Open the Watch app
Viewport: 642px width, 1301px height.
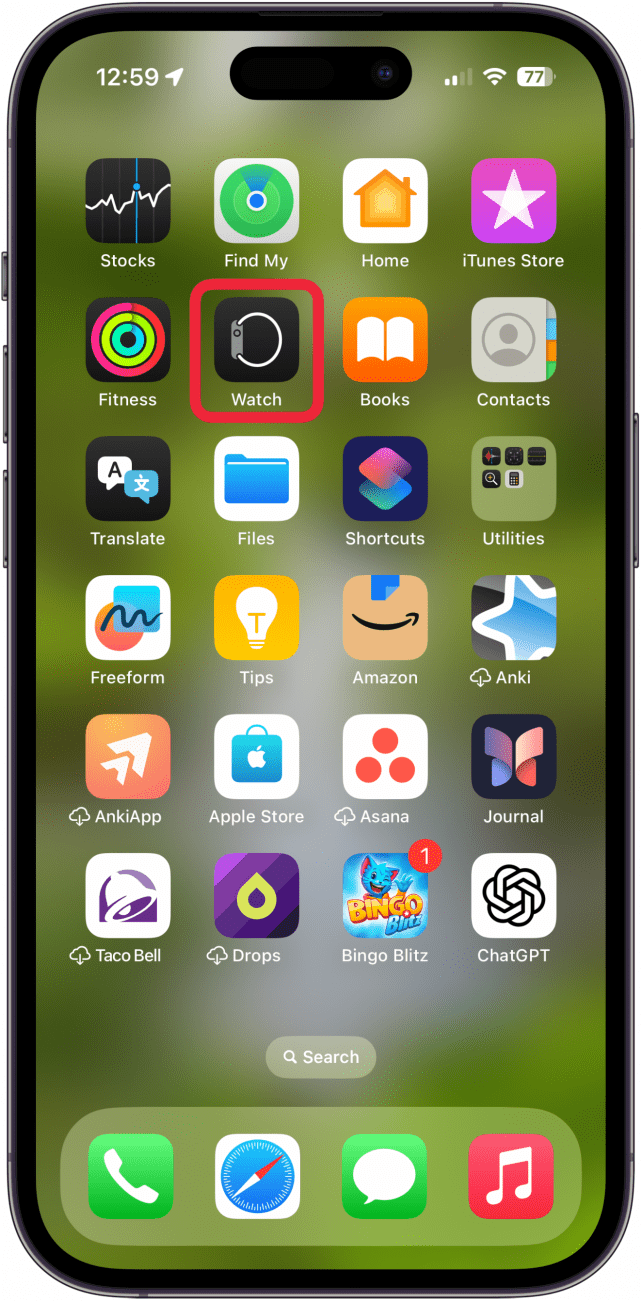[256, 340]
